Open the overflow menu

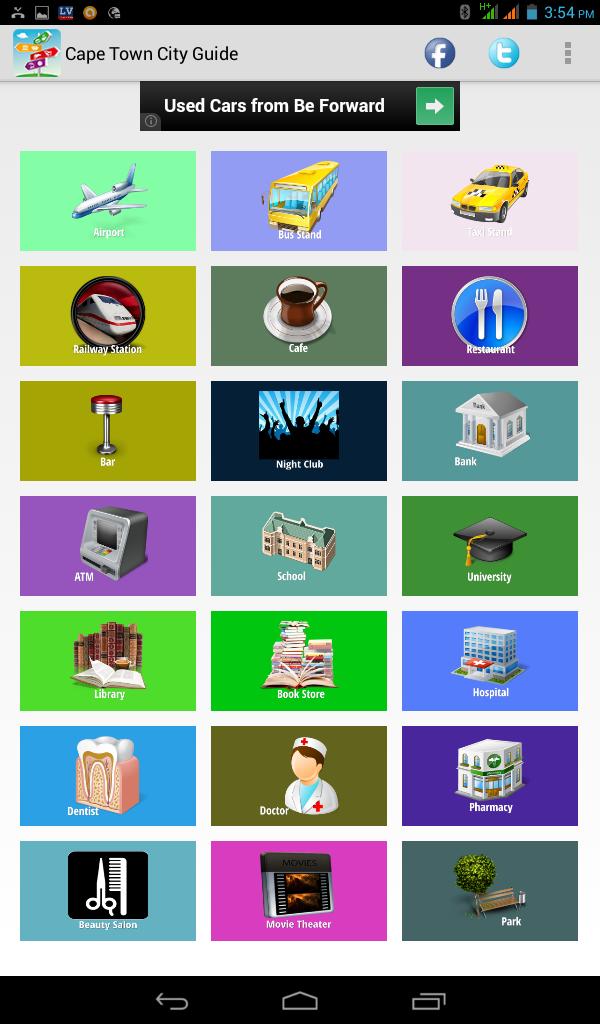pyautogui.click(x=567, y=53)
